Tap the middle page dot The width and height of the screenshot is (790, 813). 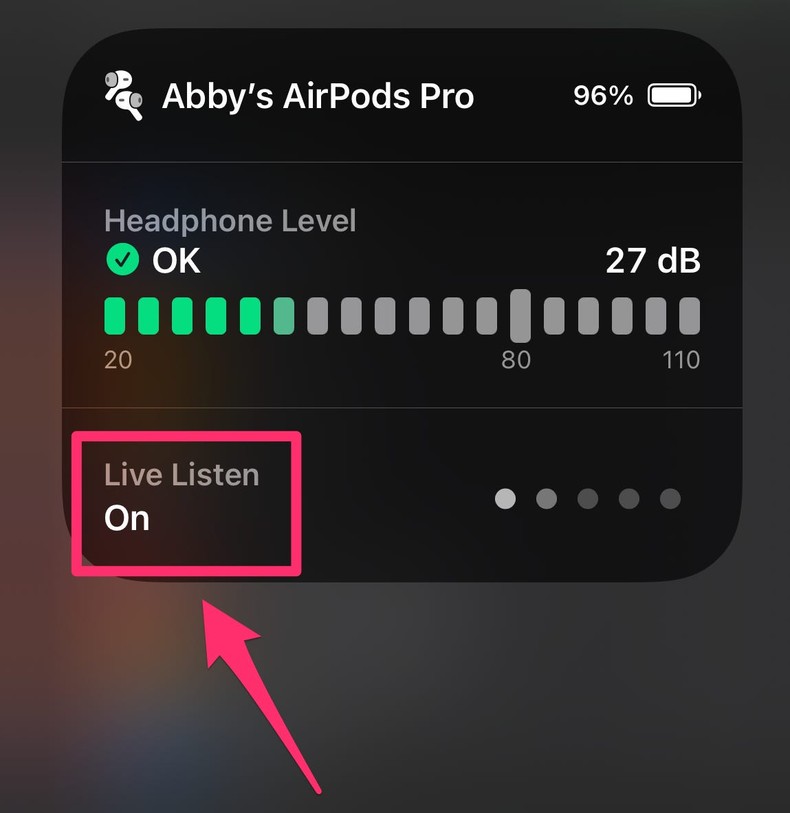coord(587,497)
